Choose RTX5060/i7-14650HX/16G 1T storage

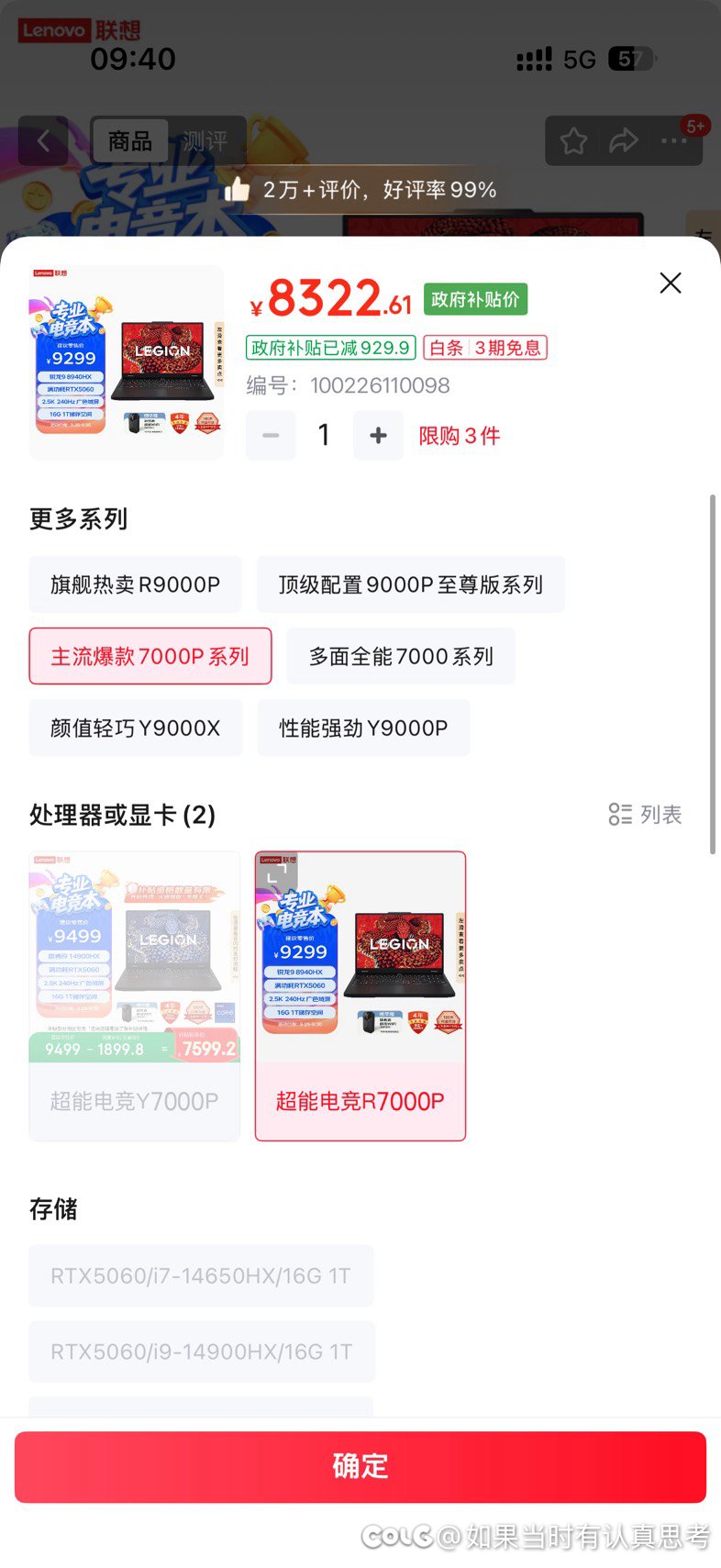(201, 1275)
